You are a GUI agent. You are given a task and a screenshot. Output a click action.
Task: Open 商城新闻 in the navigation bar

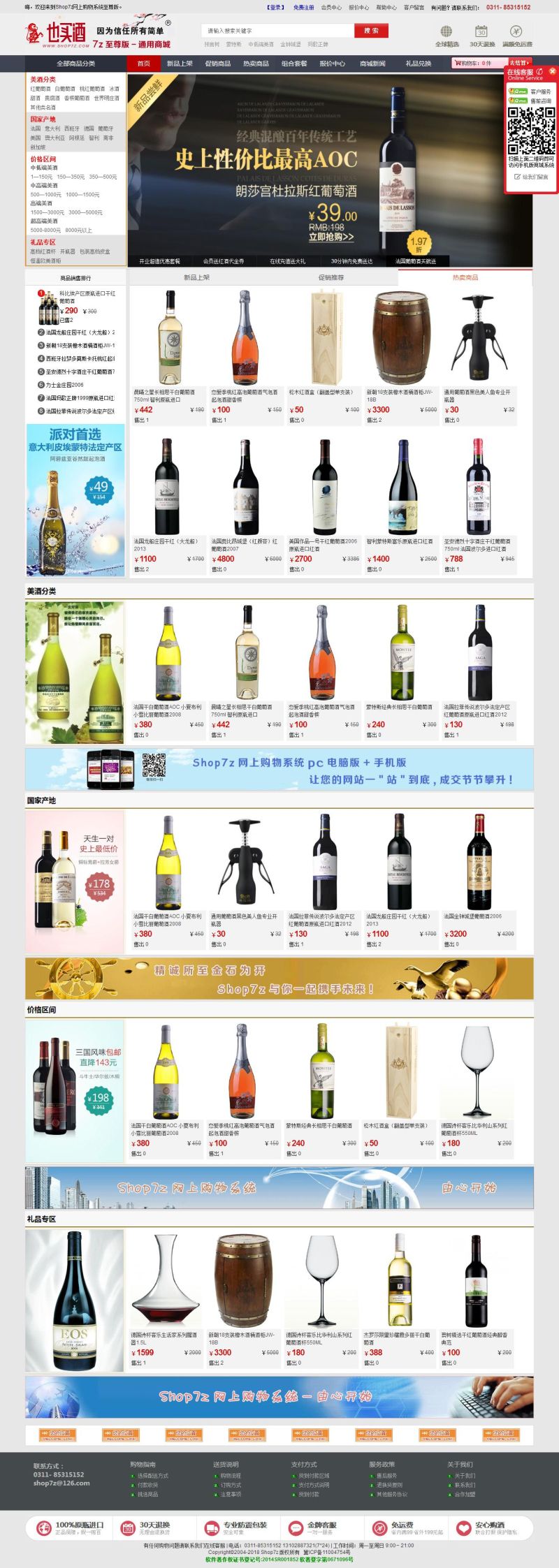[372, 64]
